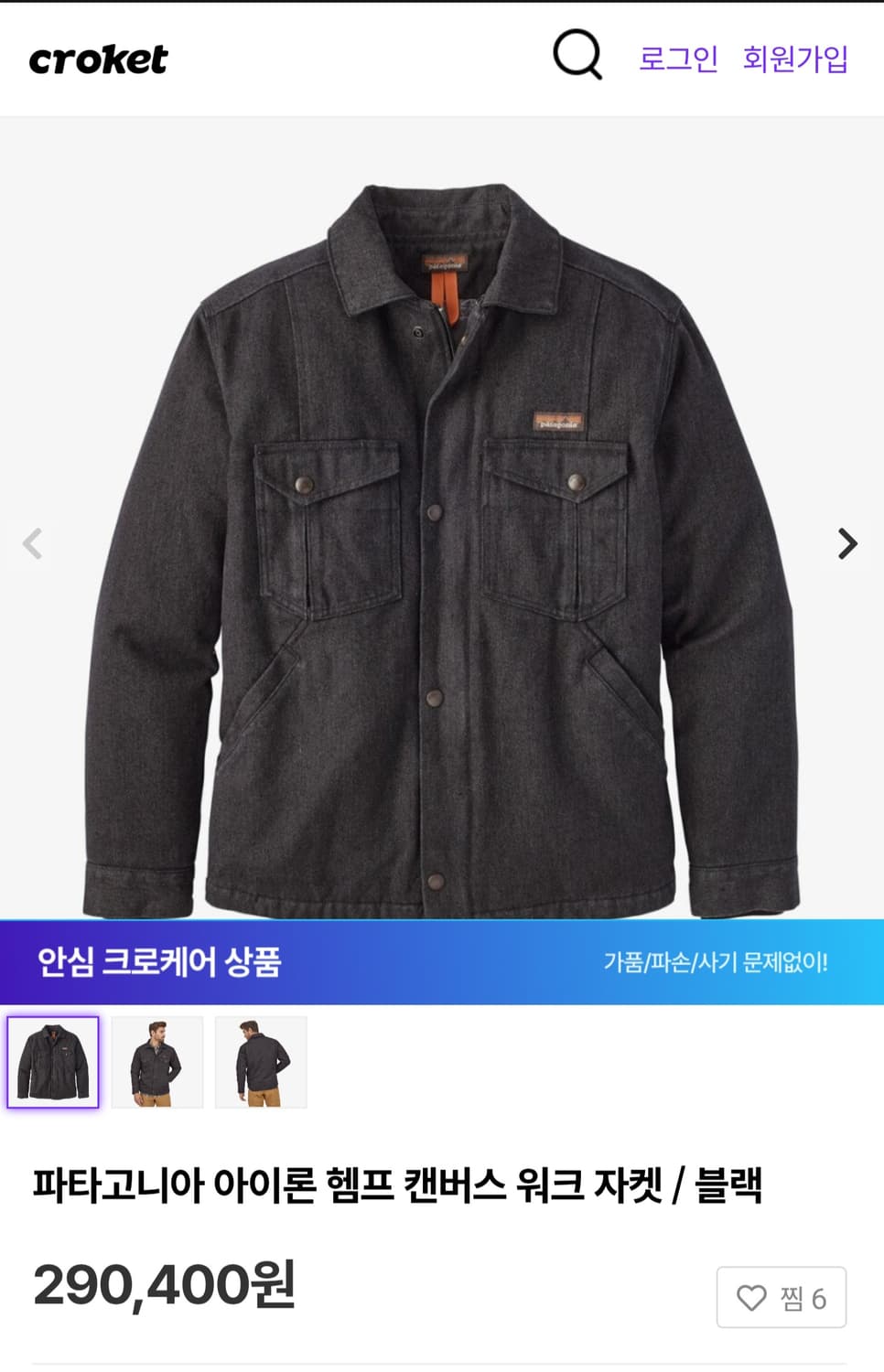Click the product title text
Screen dimensions: 884x1372
400,1183
